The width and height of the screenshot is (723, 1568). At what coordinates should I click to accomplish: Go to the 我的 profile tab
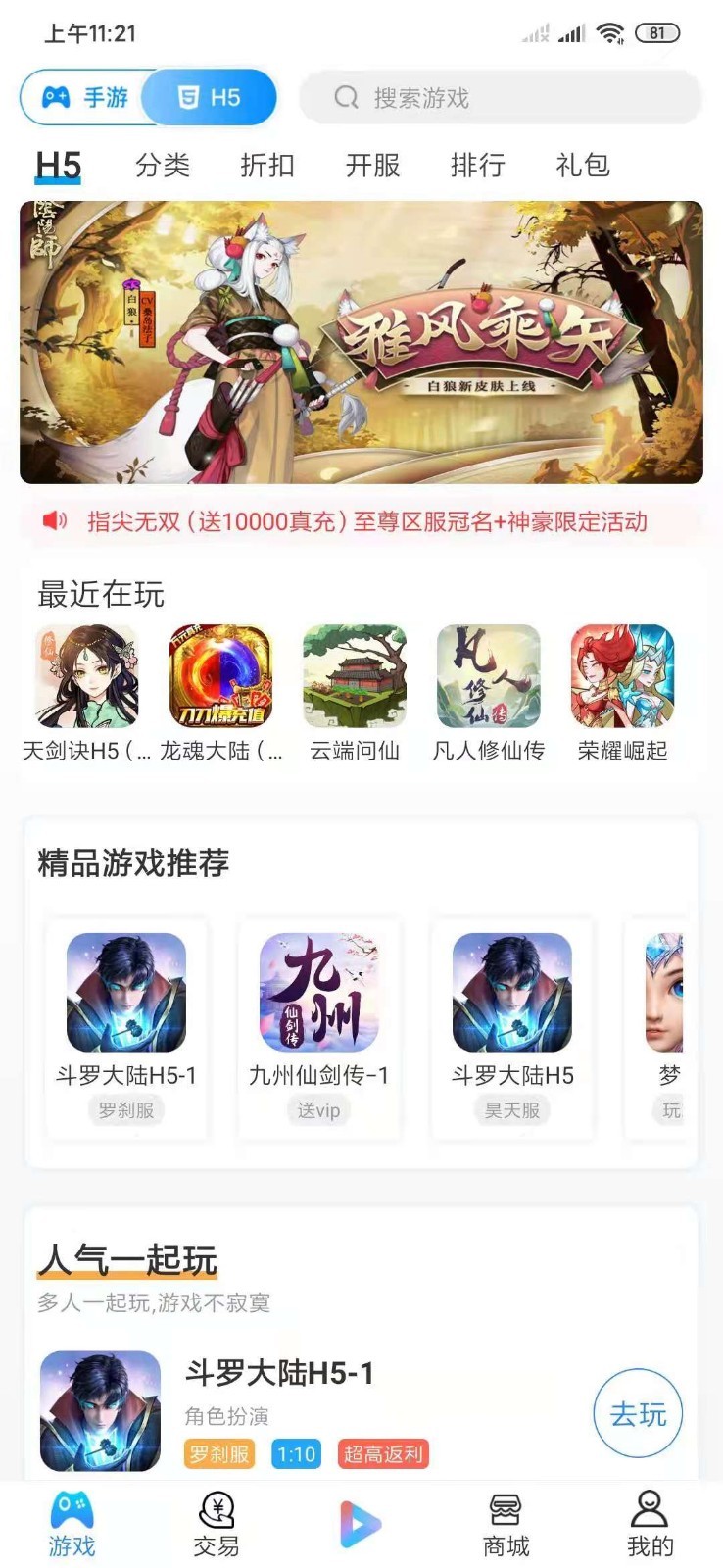[650, 1525]
